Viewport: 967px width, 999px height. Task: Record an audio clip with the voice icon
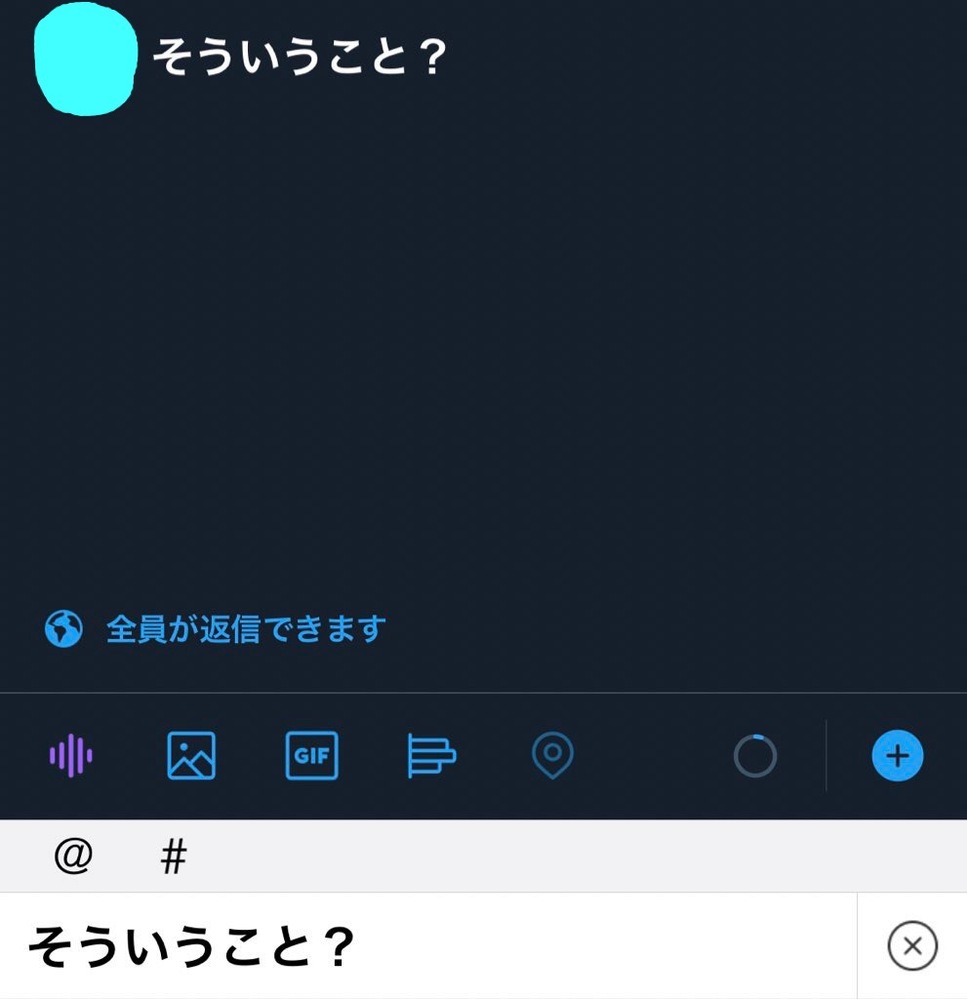click(x=70, y=756)
